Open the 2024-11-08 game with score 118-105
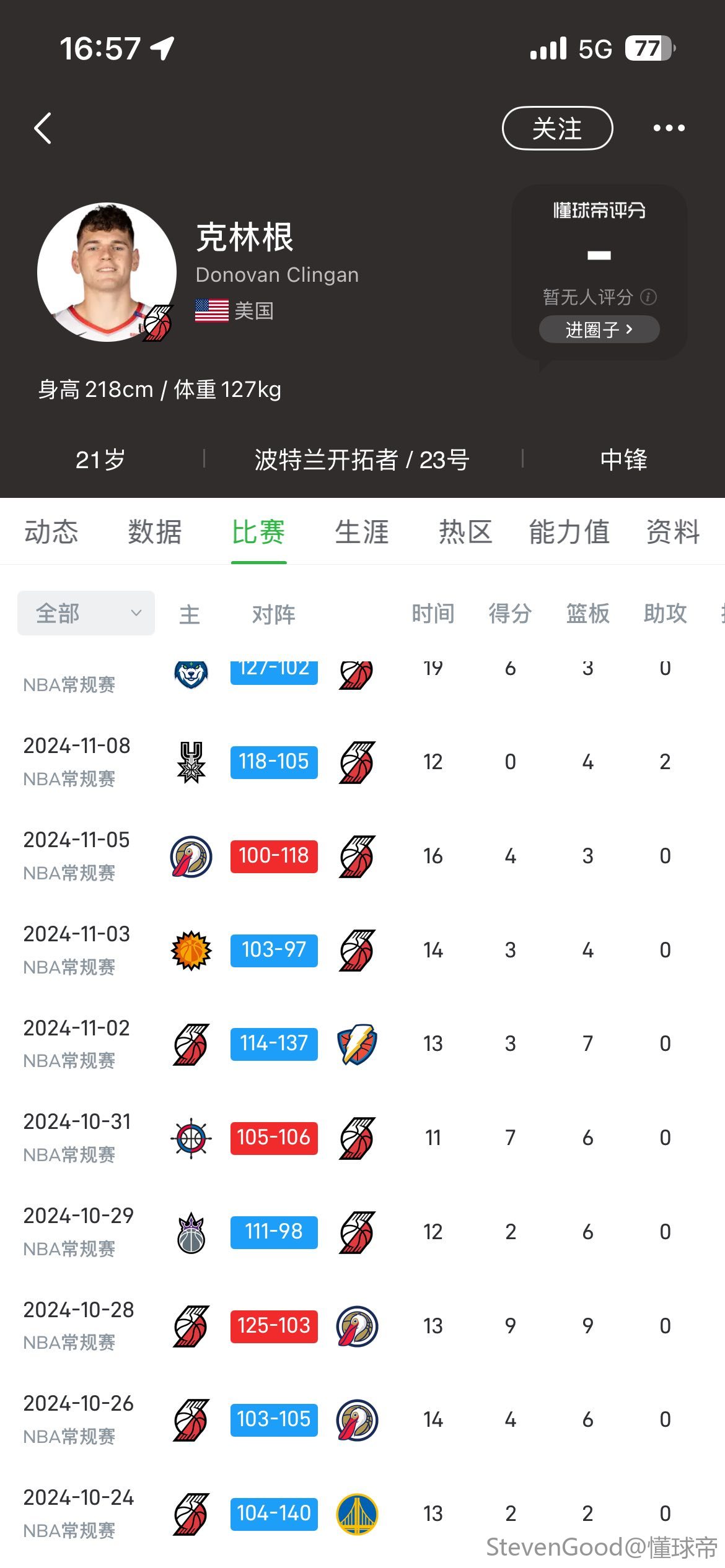The width and height of the screenshot is (725, 1568). click(x=274, y=762)
